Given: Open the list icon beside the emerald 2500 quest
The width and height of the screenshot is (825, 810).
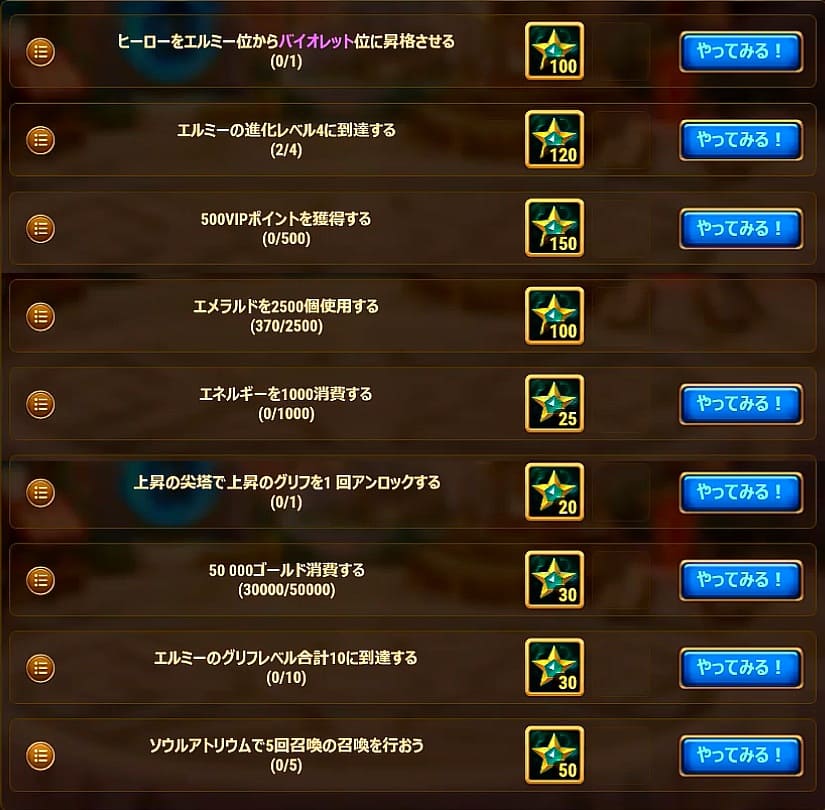Looking at the screenshot, I should click(40, 316).
